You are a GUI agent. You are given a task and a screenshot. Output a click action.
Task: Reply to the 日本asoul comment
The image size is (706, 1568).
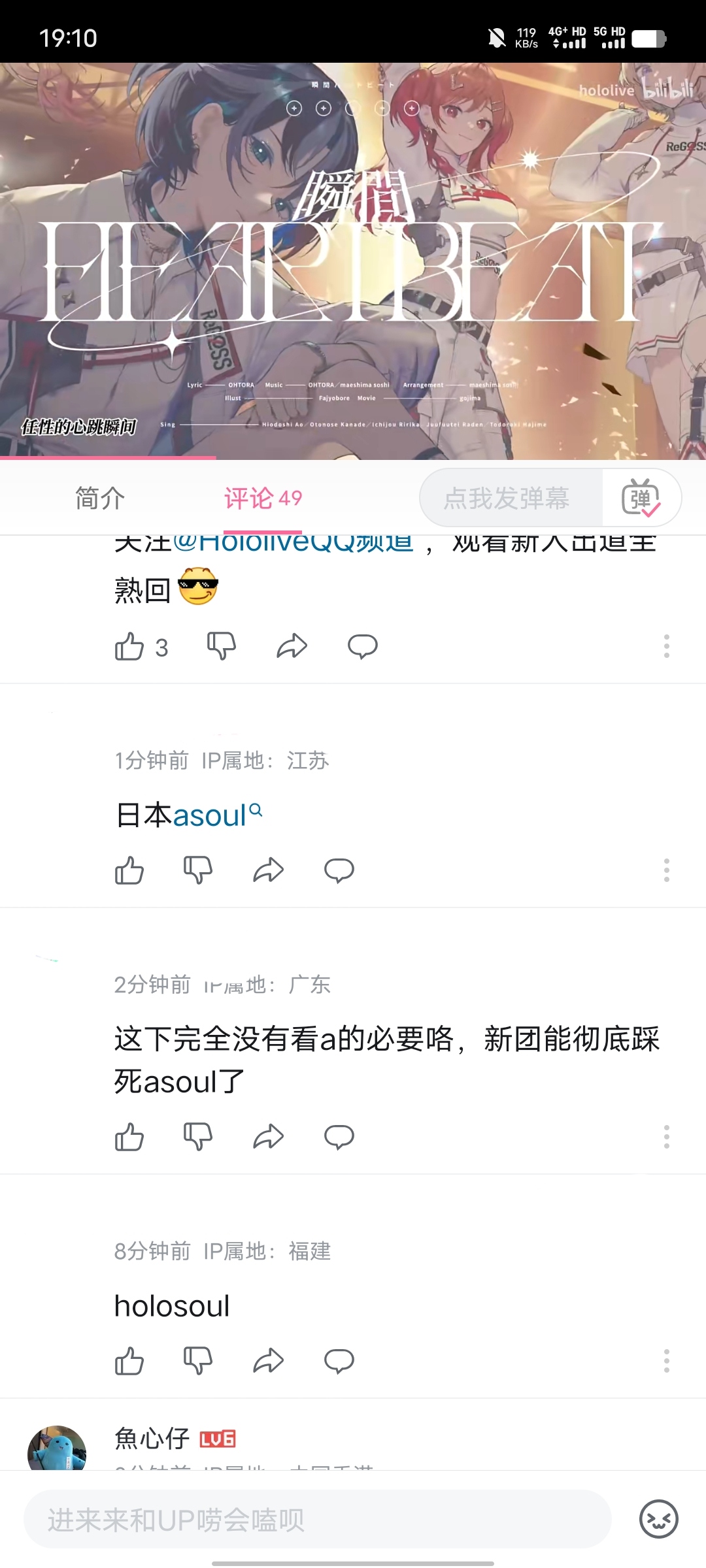pyautogui.click(x=339, y=870)
